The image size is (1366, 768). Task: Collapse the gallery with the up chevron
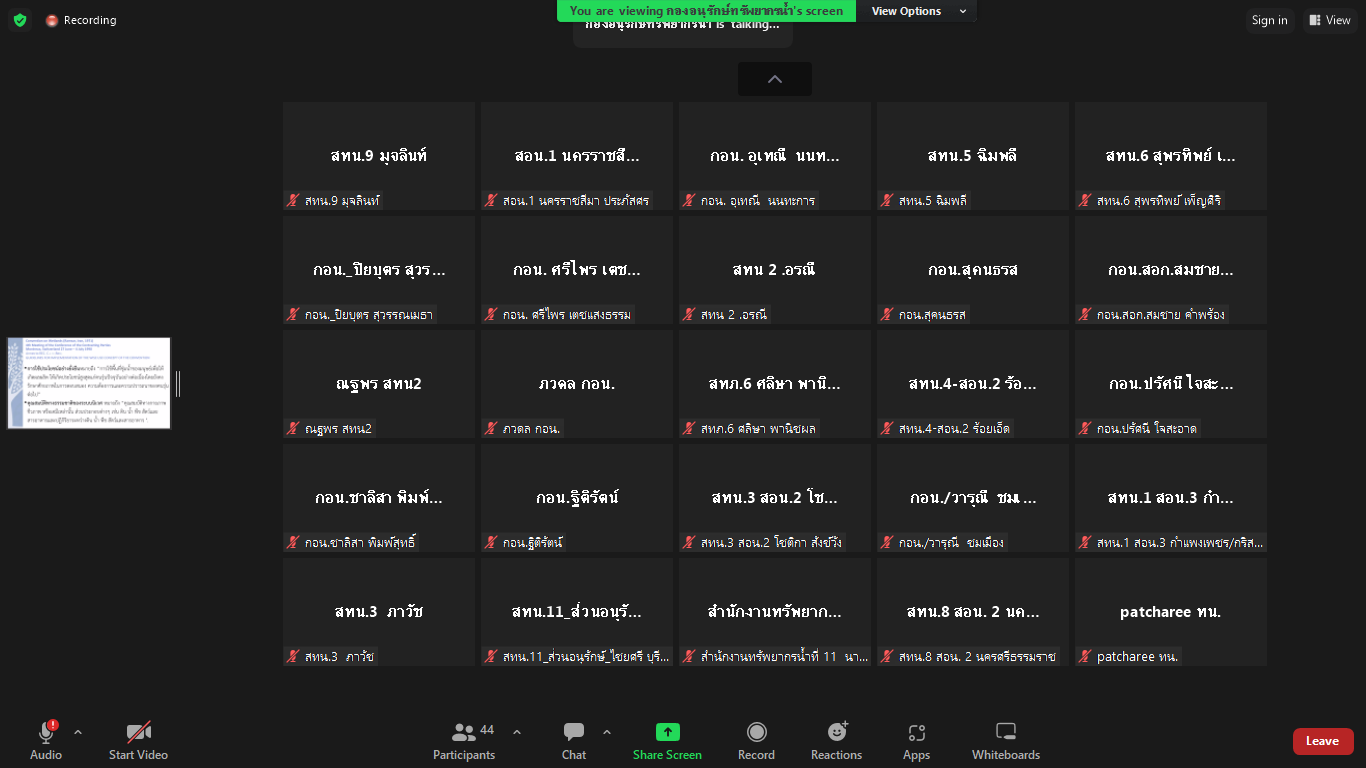coord(774,79)
